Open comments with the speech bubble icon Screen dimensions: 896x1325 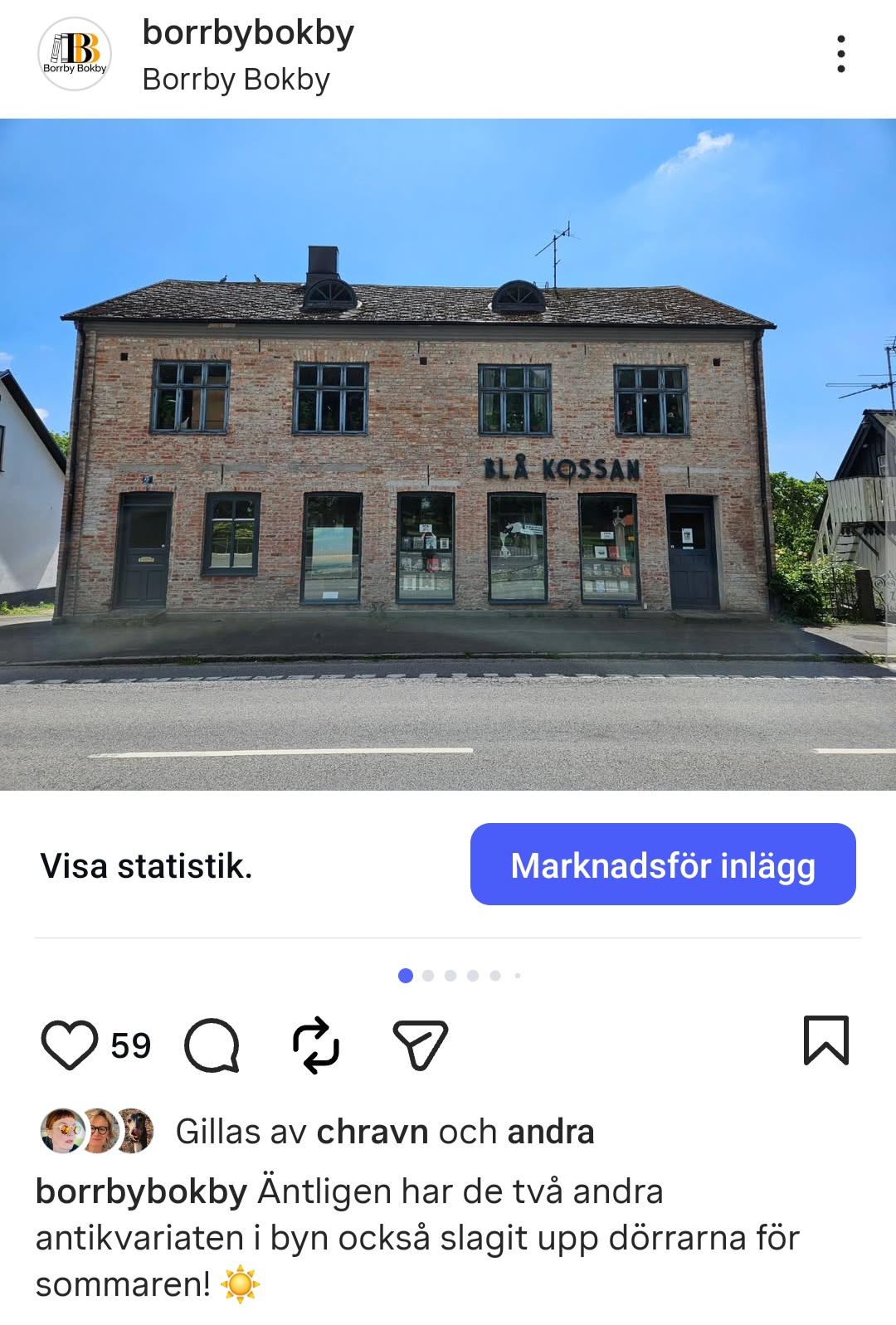tap(212, 1045)
